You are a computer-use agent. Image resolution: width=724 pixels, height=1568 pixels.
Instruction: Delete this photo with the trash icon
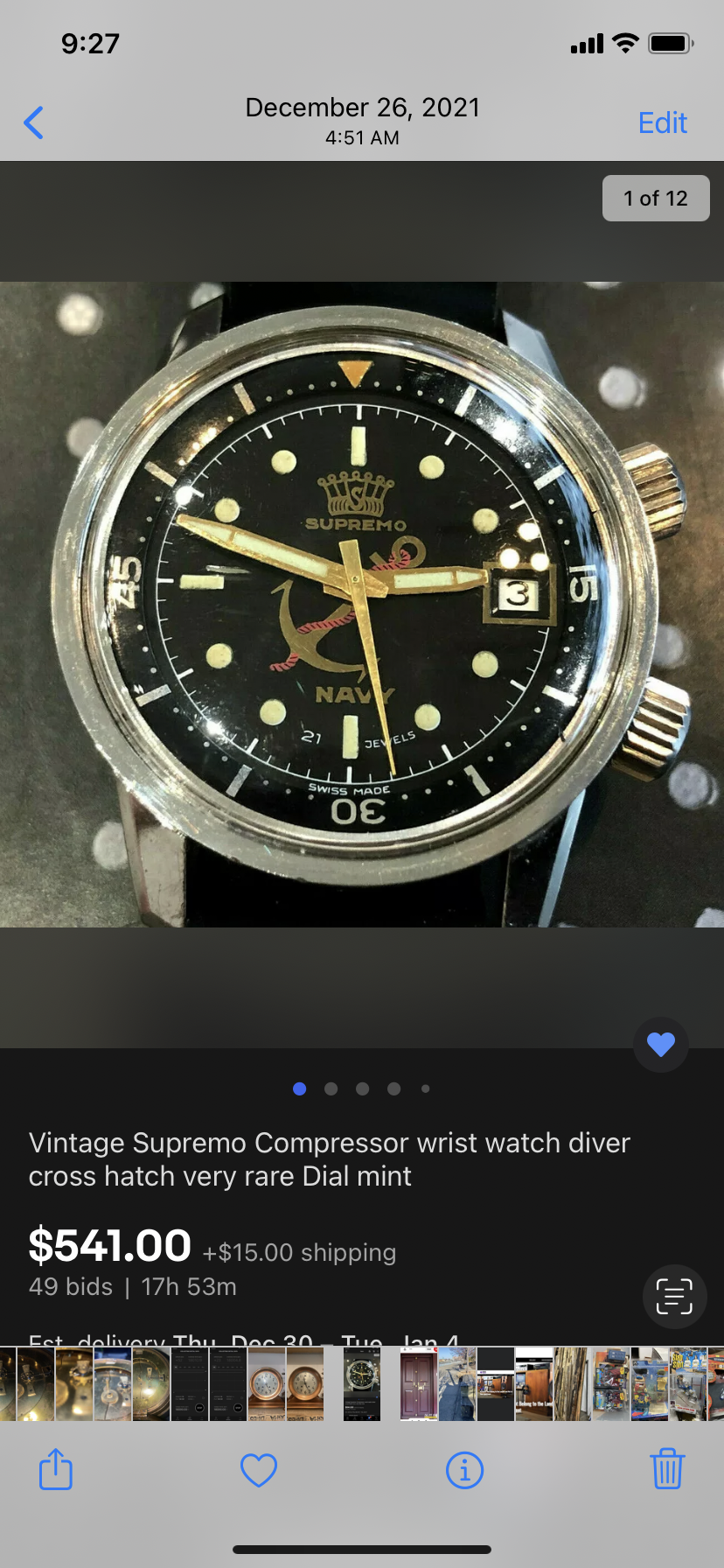(x=667, y=1469)
